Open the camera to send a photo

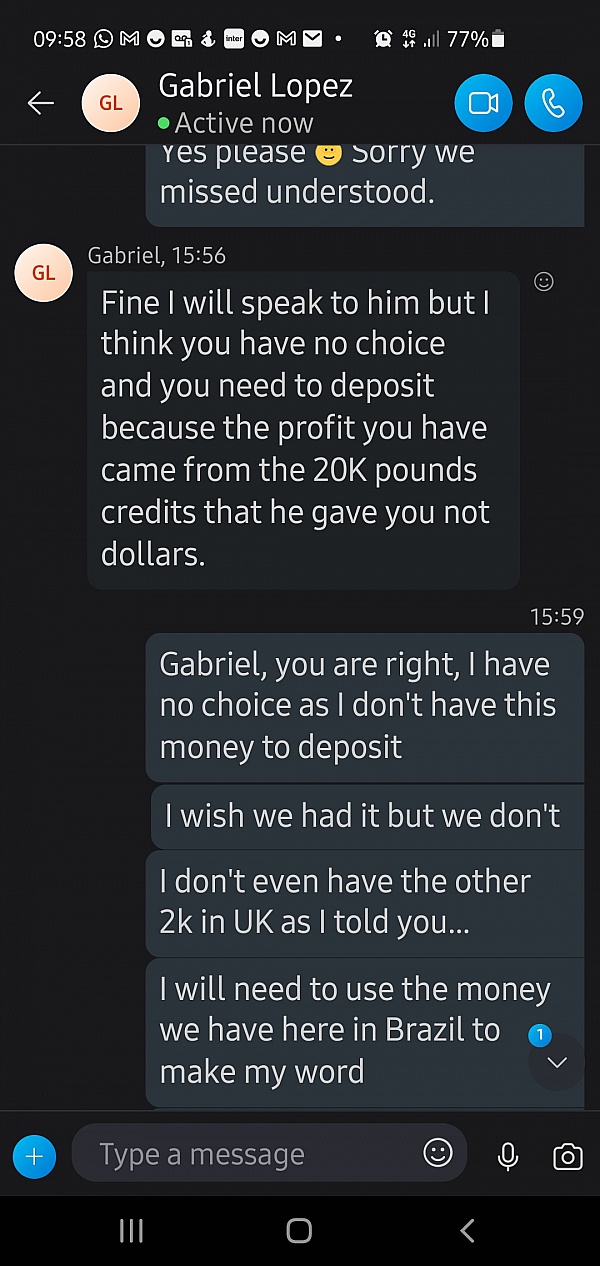(567, 1157)
